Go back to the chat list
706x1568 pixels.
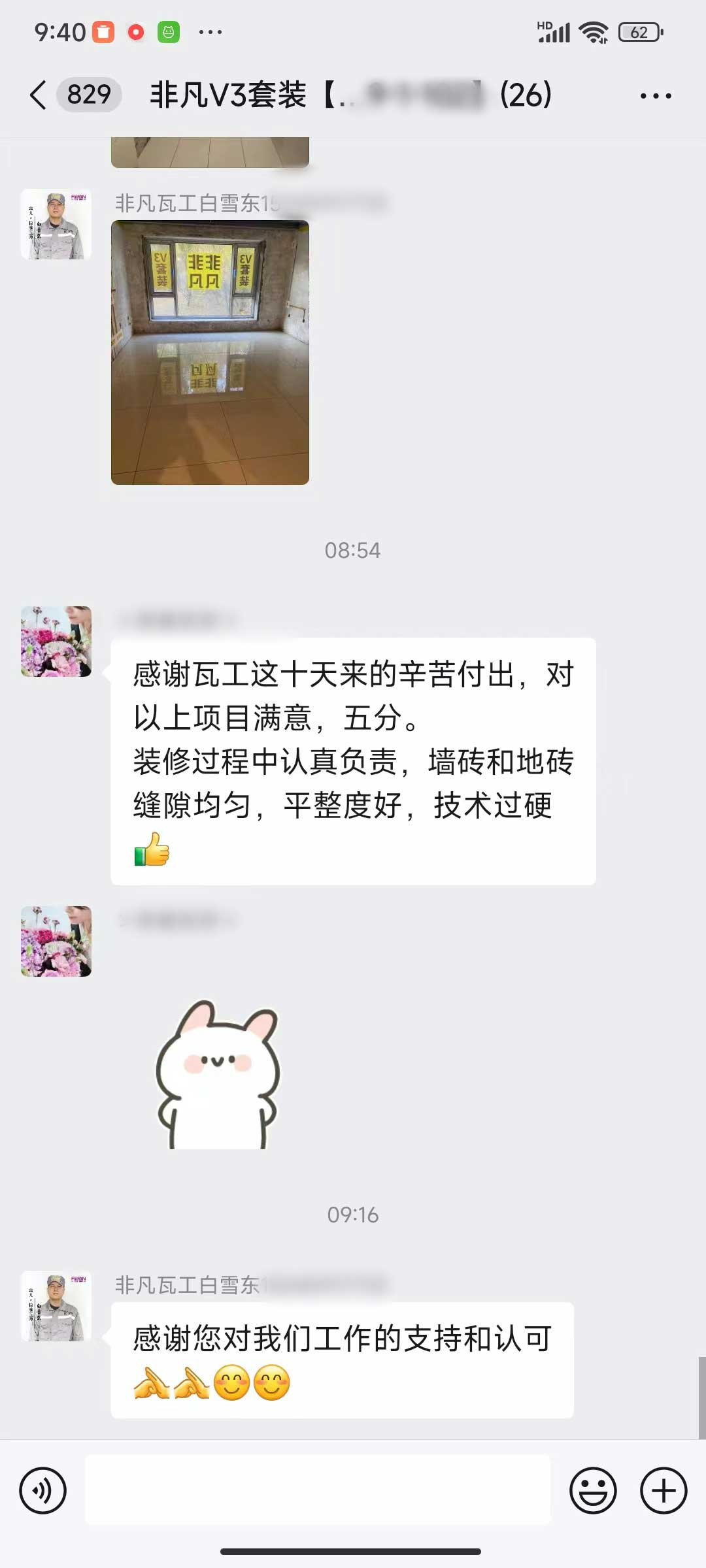(38, 95)
